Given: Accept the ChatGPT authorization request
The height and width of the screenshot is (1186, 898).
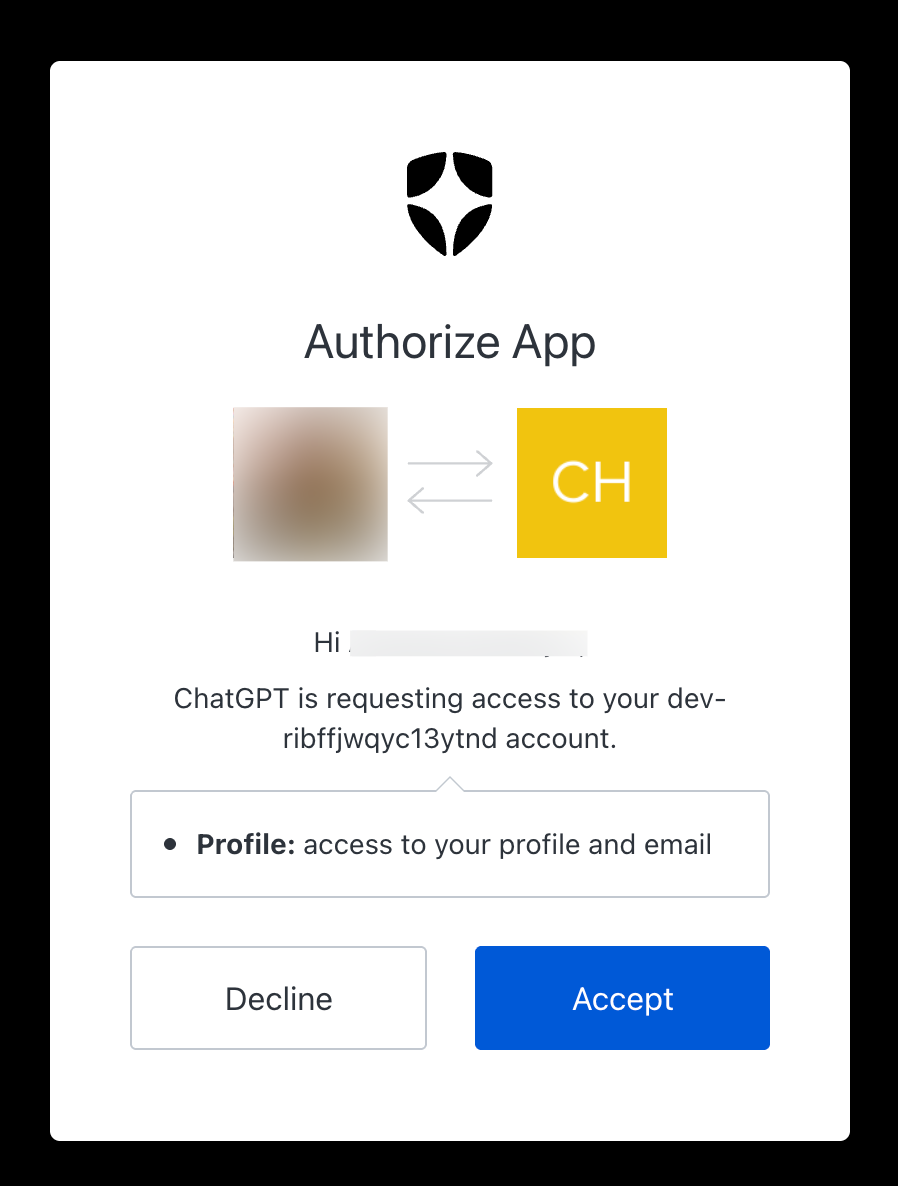Looking at the screenshot, I should coord(622,998).
